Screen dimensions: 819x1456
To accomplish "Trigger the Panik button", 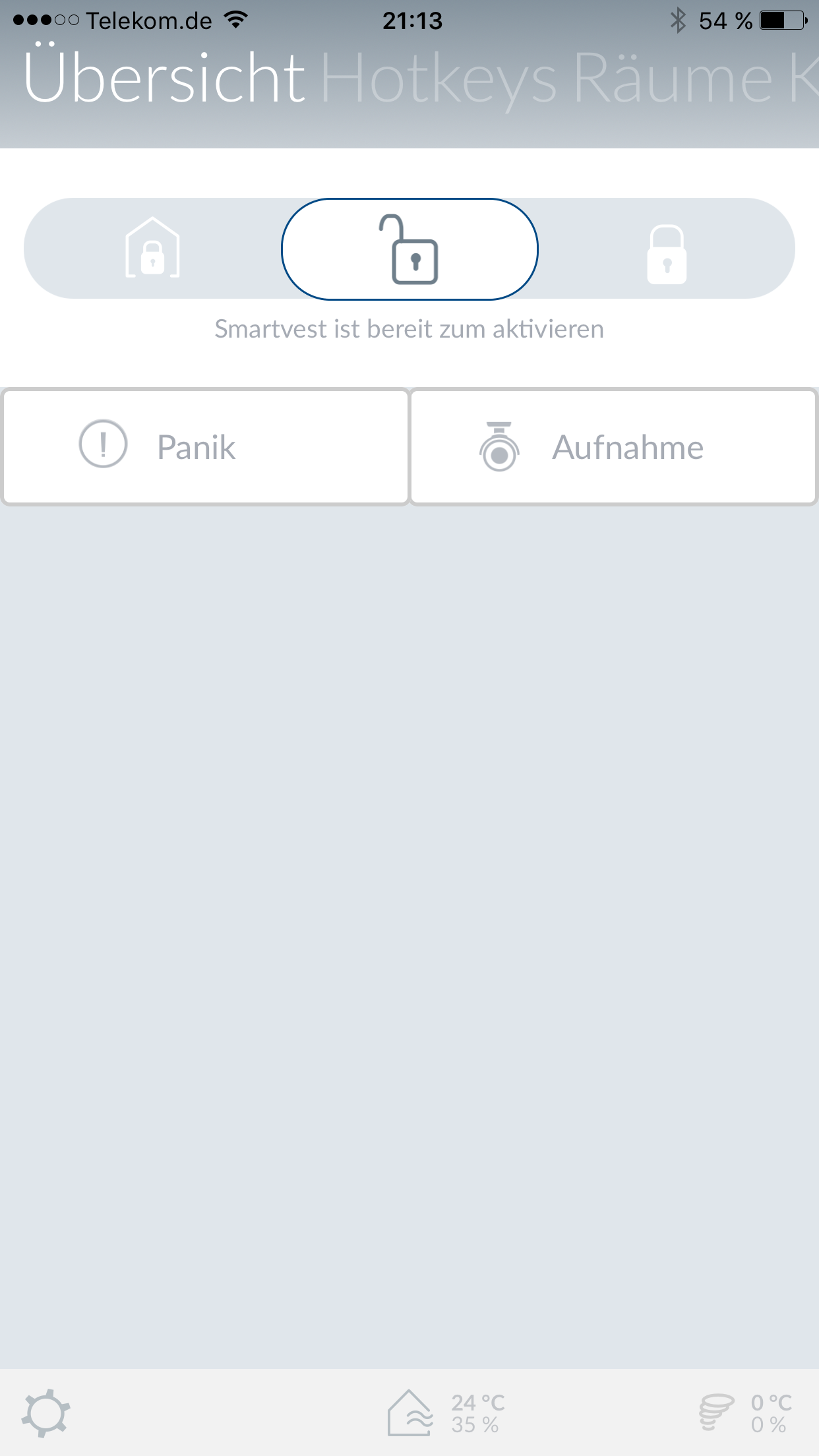I will click(x=205, y=446).
